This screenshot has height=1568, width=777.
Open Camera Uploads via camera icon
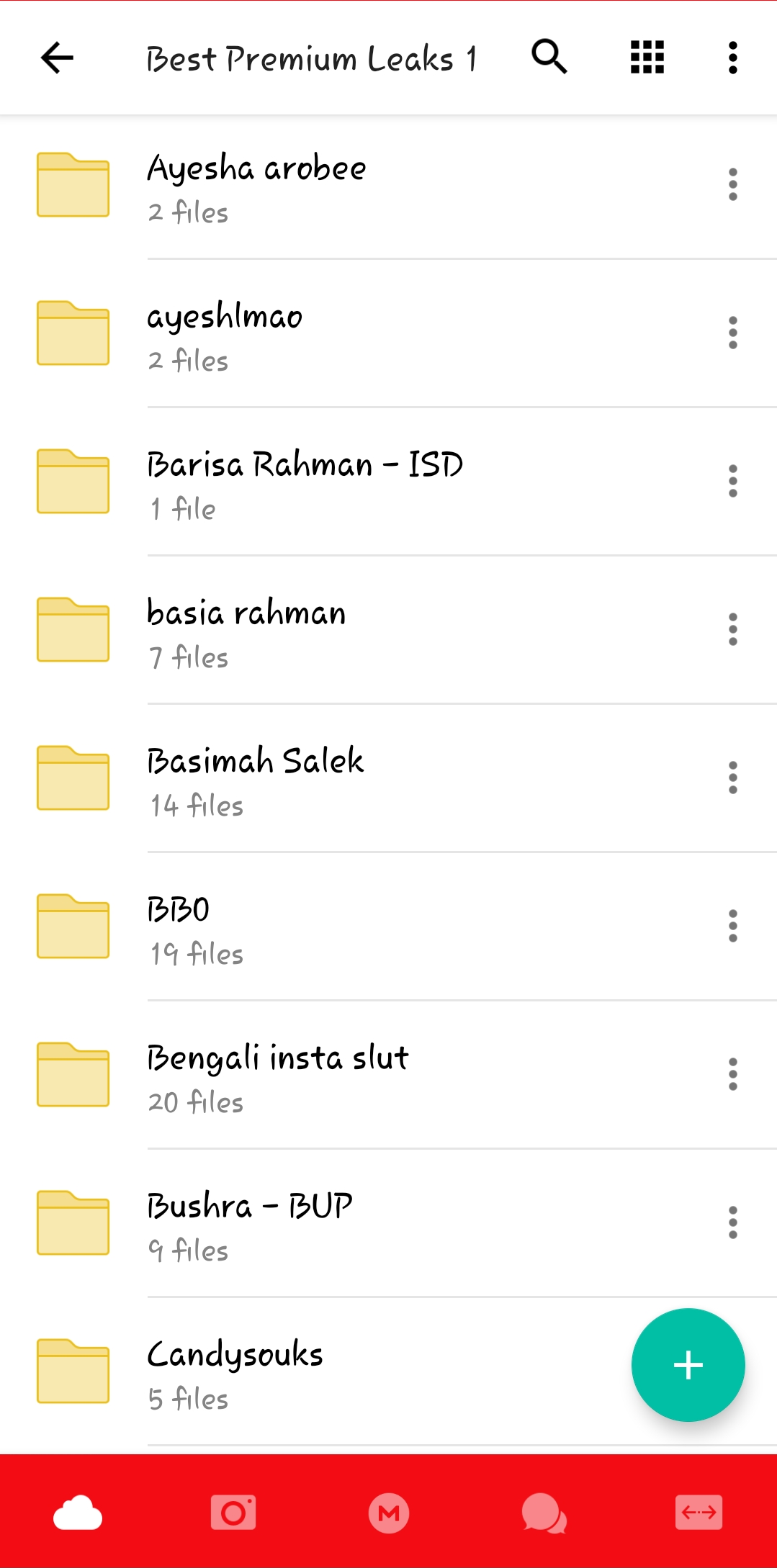tap(233, 1513)
